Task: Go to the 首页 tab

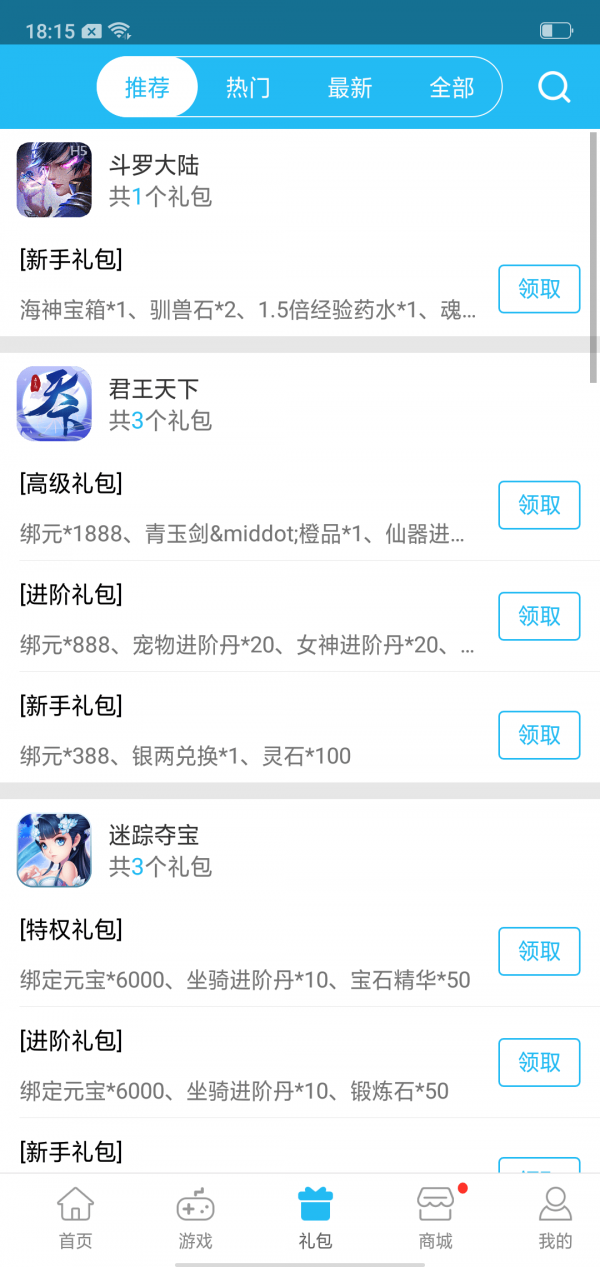Action: [75, 1218]
